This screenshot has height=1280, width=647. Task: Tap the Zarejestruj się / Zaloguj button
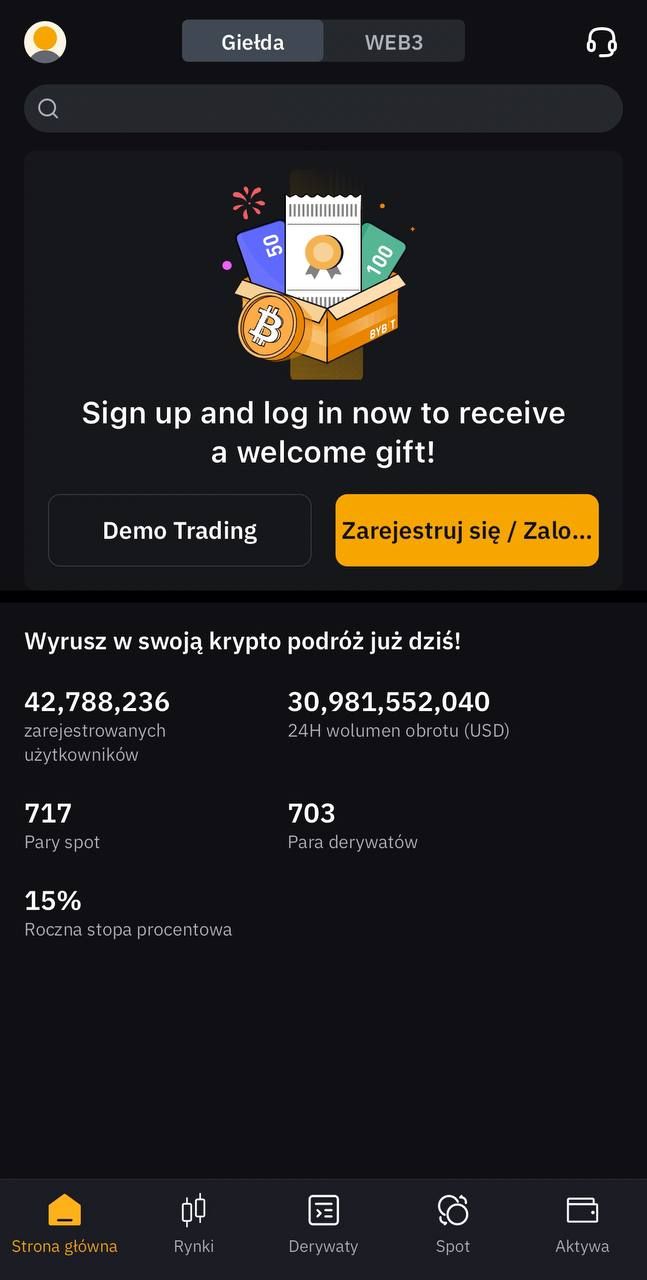(467, 530)
